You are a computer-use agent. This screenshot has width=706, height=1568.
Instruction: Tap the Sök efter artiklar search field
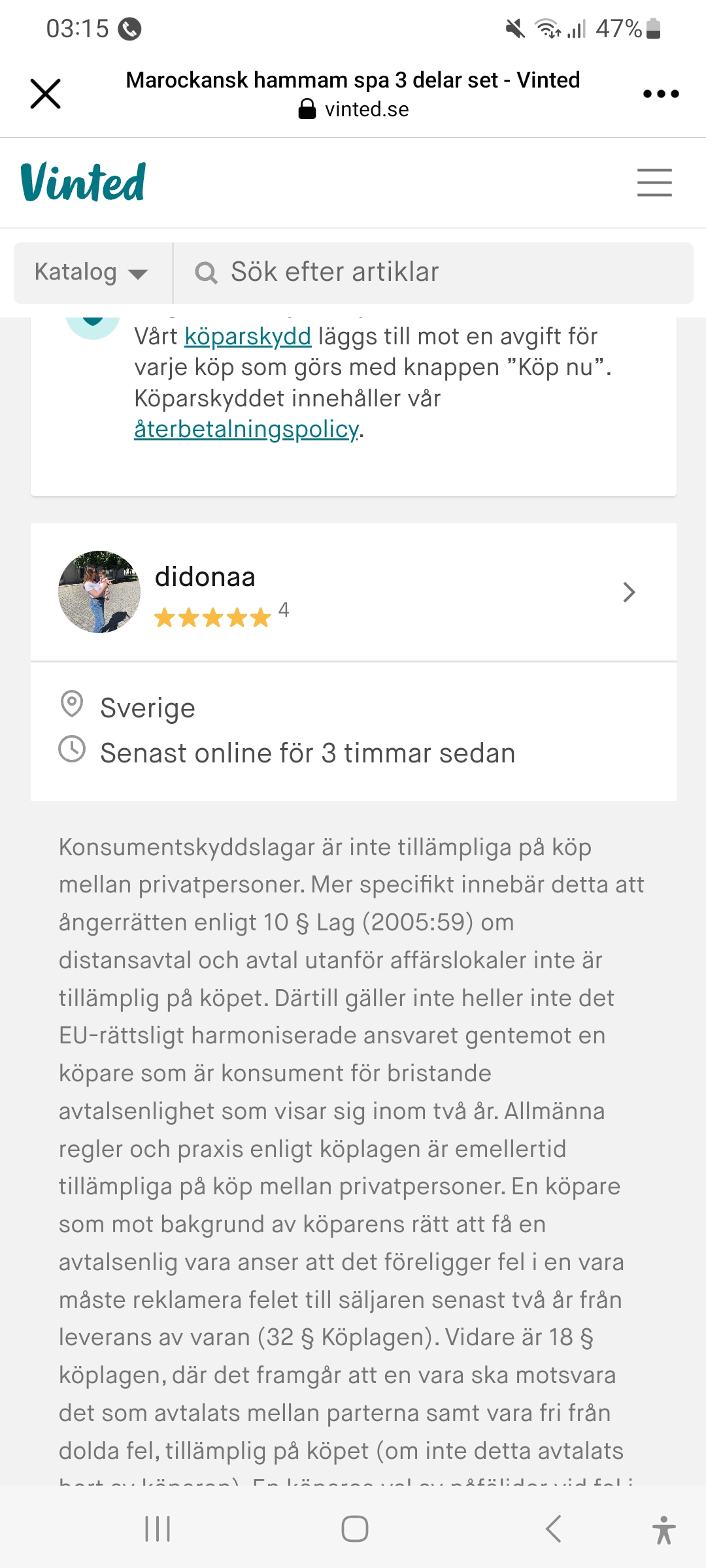click(431, 272)
